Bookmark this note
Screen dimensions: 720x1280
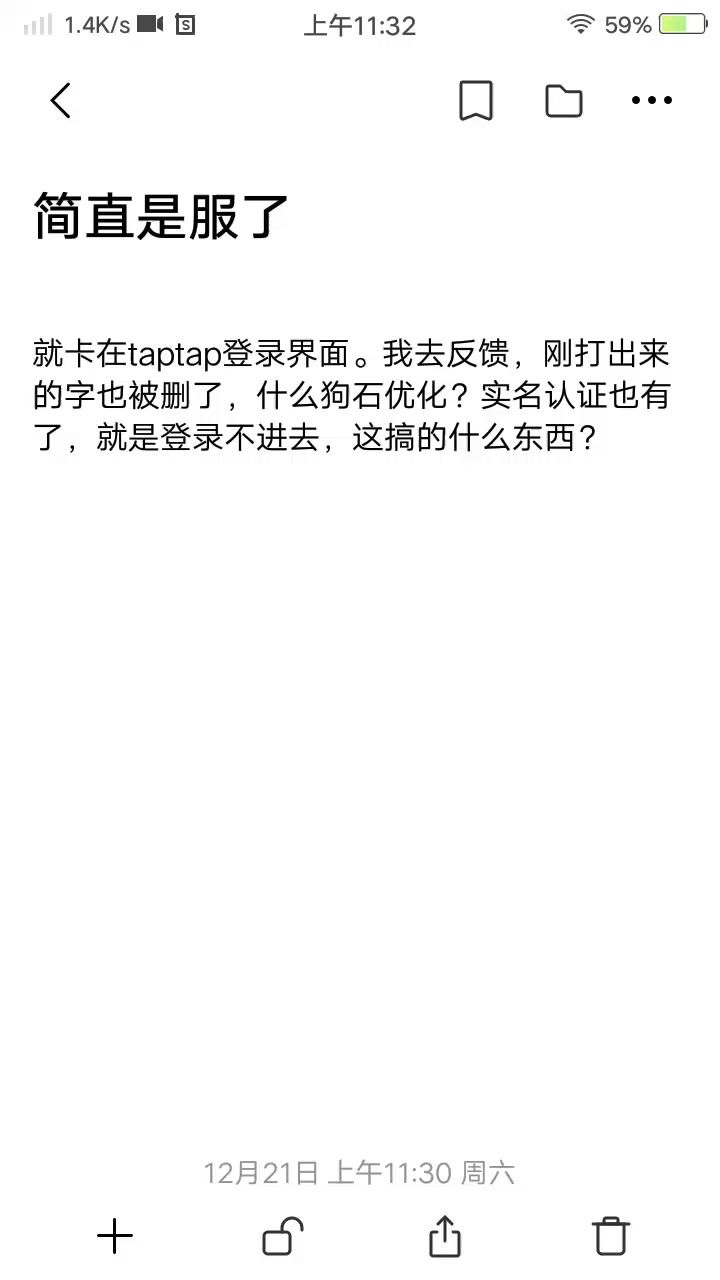[476, 101]
